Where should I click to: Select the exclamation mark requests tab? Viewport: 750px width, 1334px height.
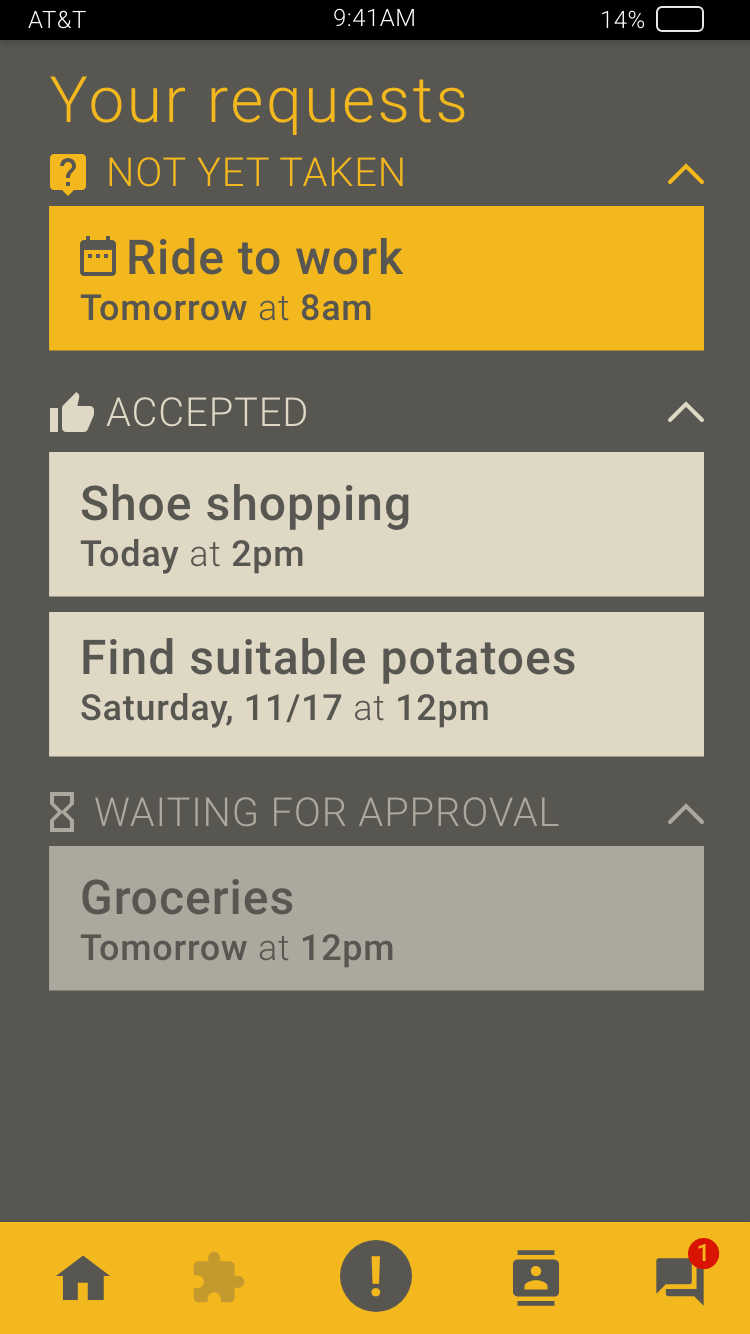(376, 1276)
